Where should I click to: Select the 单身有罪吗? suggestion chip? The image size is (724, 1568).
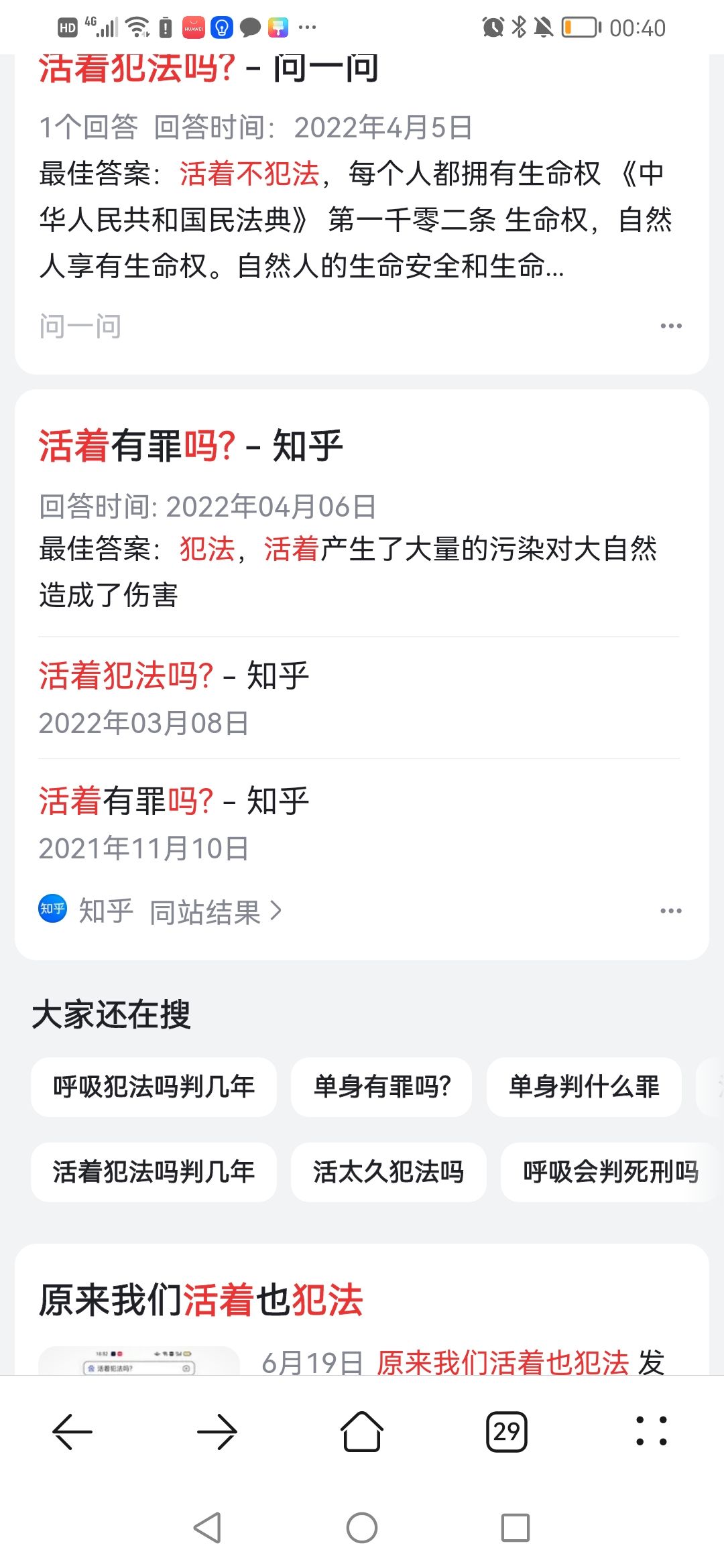(381, 1087)
